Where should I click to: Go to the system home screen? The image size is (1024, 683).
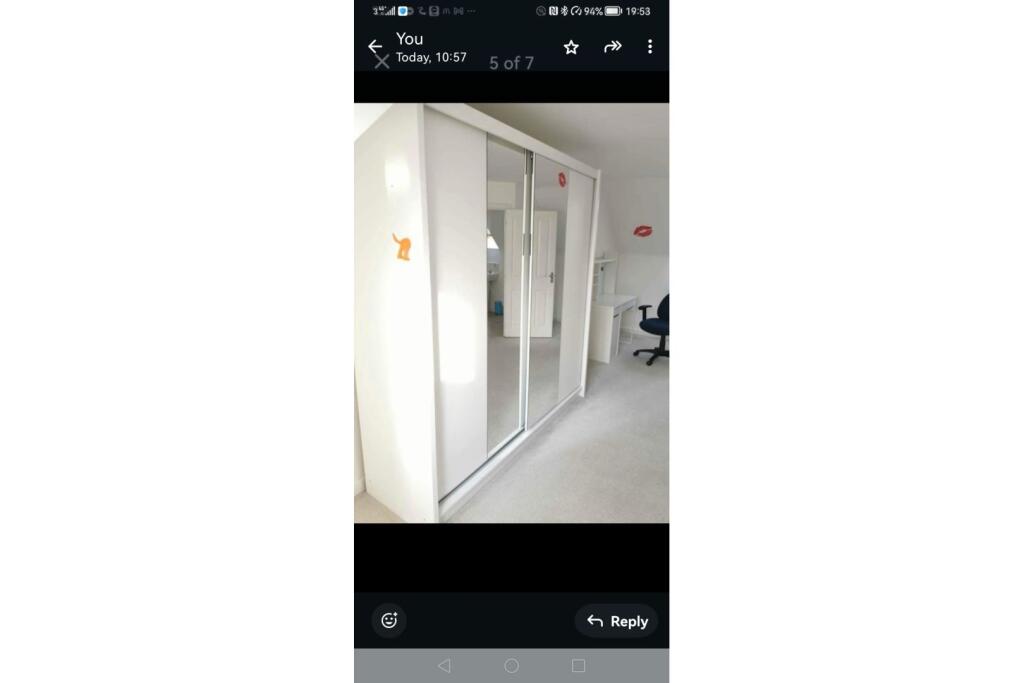(511, 666)
